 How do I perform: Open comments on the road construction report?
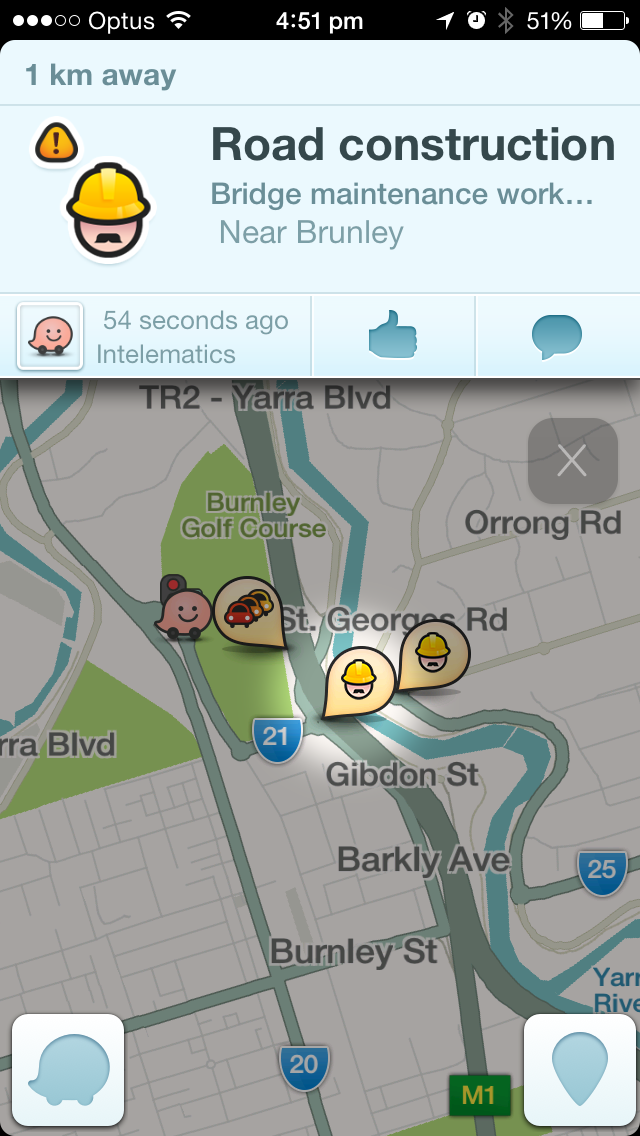coord(557,335)
